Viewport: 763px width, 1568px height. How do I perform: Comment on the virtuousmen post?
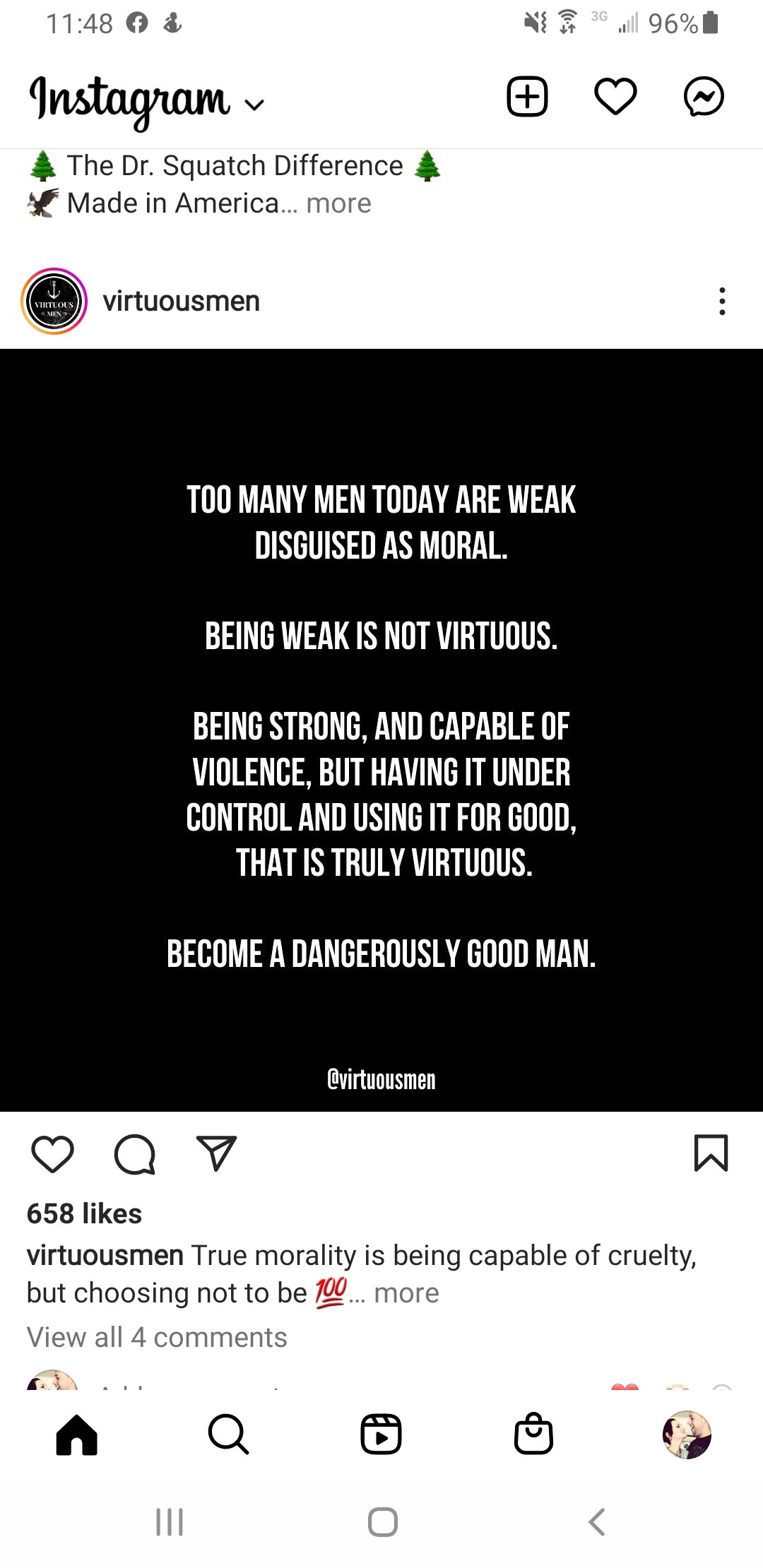point(134,1154)
